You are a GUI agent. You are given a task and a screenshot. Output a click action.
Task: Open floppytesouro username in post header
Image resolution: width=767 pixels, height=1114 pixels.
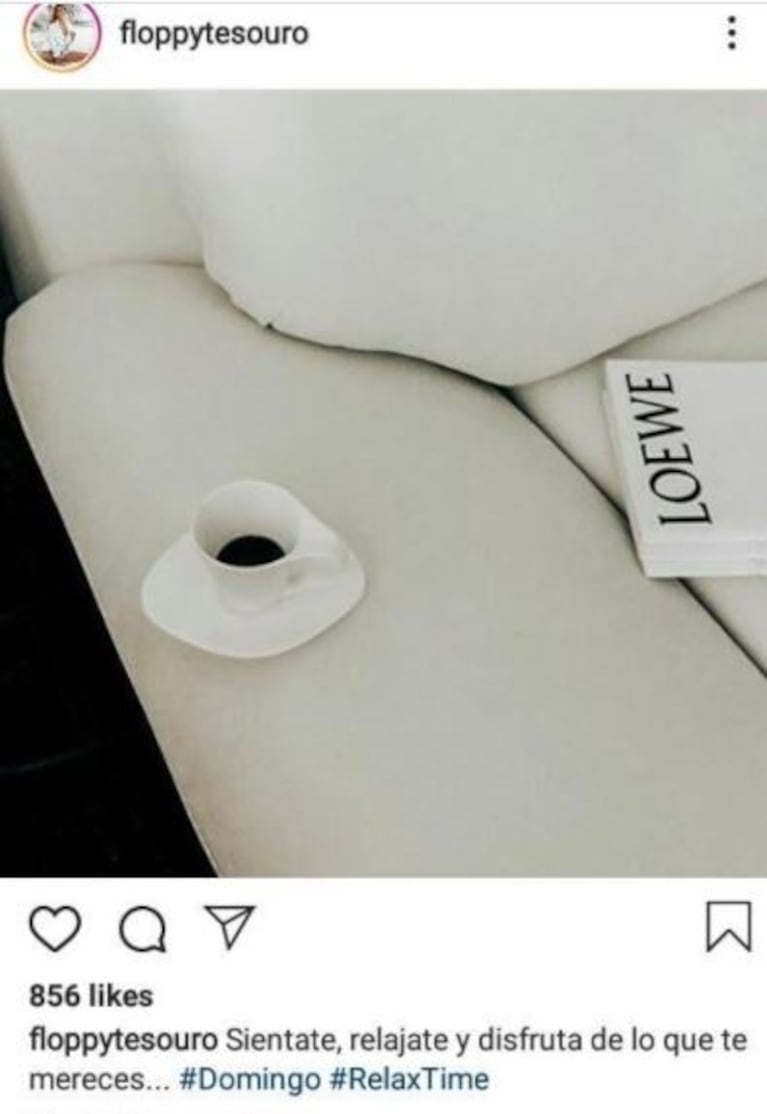click(x=213, y=34)
